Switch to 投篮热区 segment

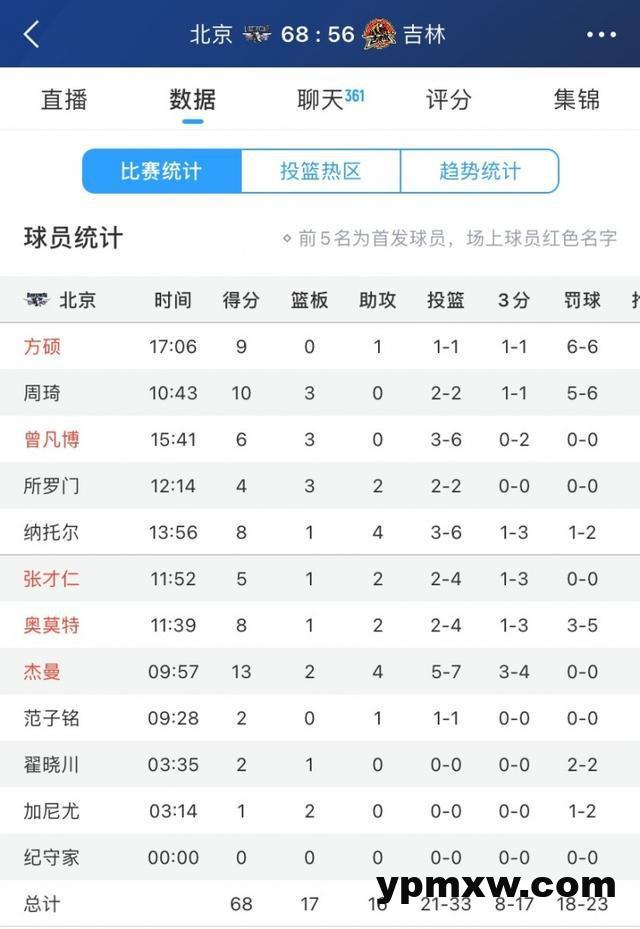point(320,171)
